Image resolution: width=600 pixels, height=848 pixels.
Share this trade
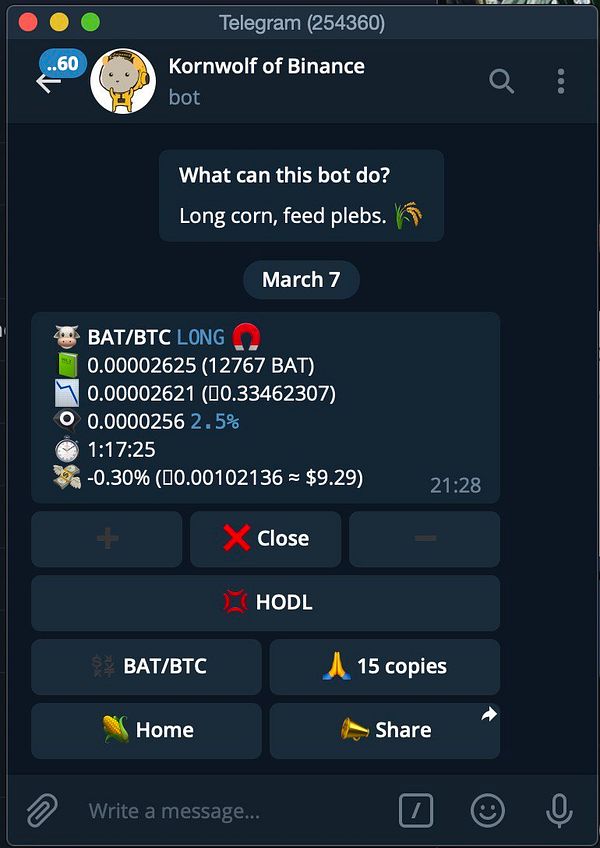tap(384, 731)
